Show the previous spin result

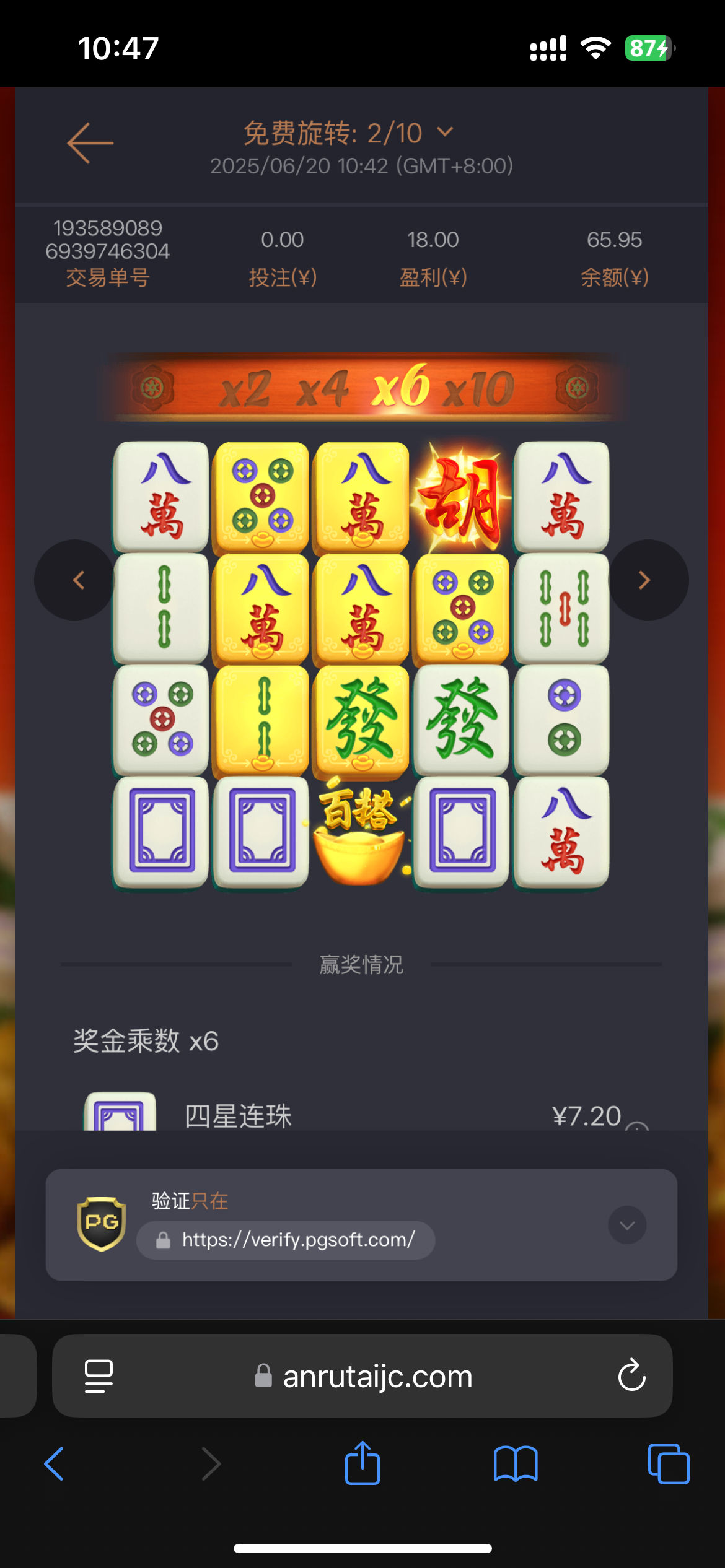click(x=76, y=580)
